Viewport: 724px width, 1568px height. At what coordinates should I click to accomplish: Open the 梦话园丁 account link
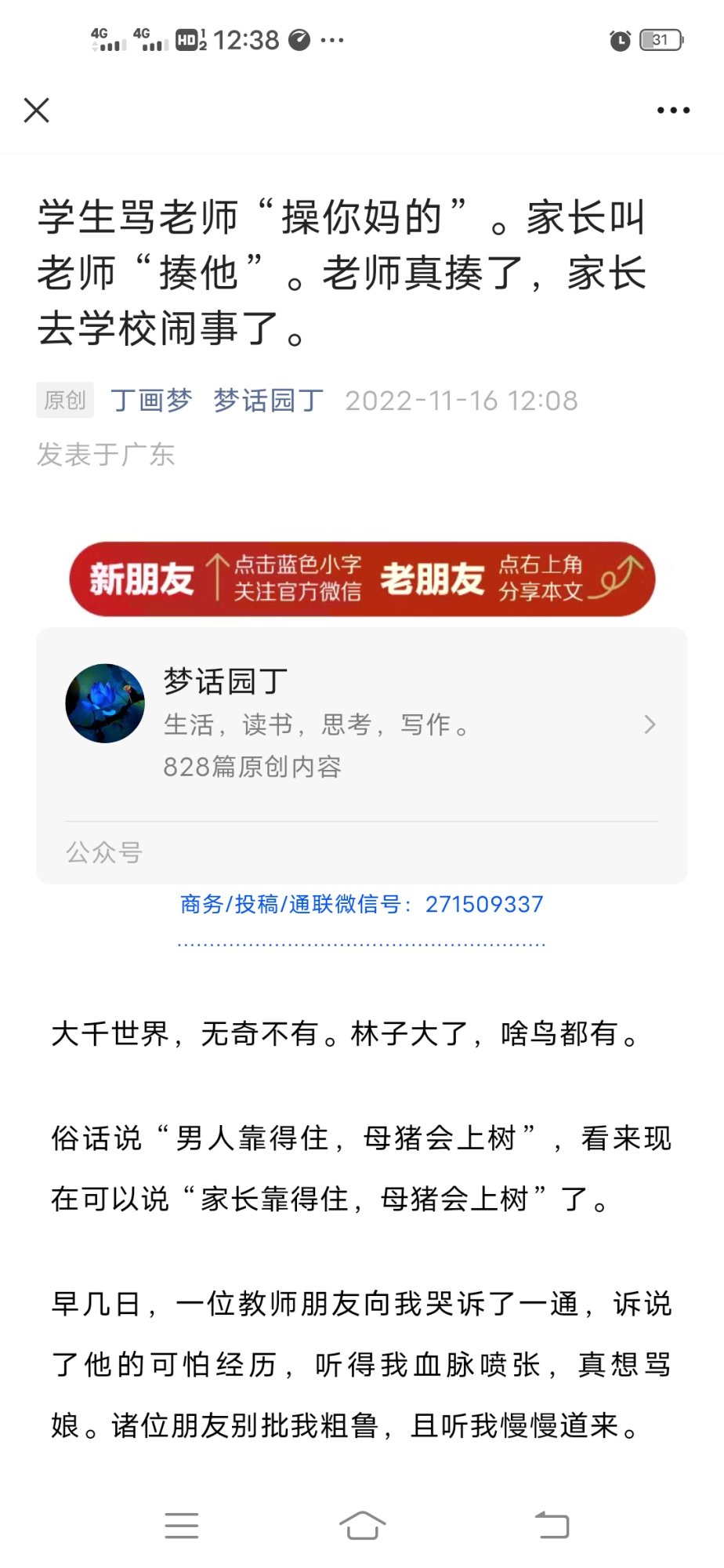click(x=268, y=401)
